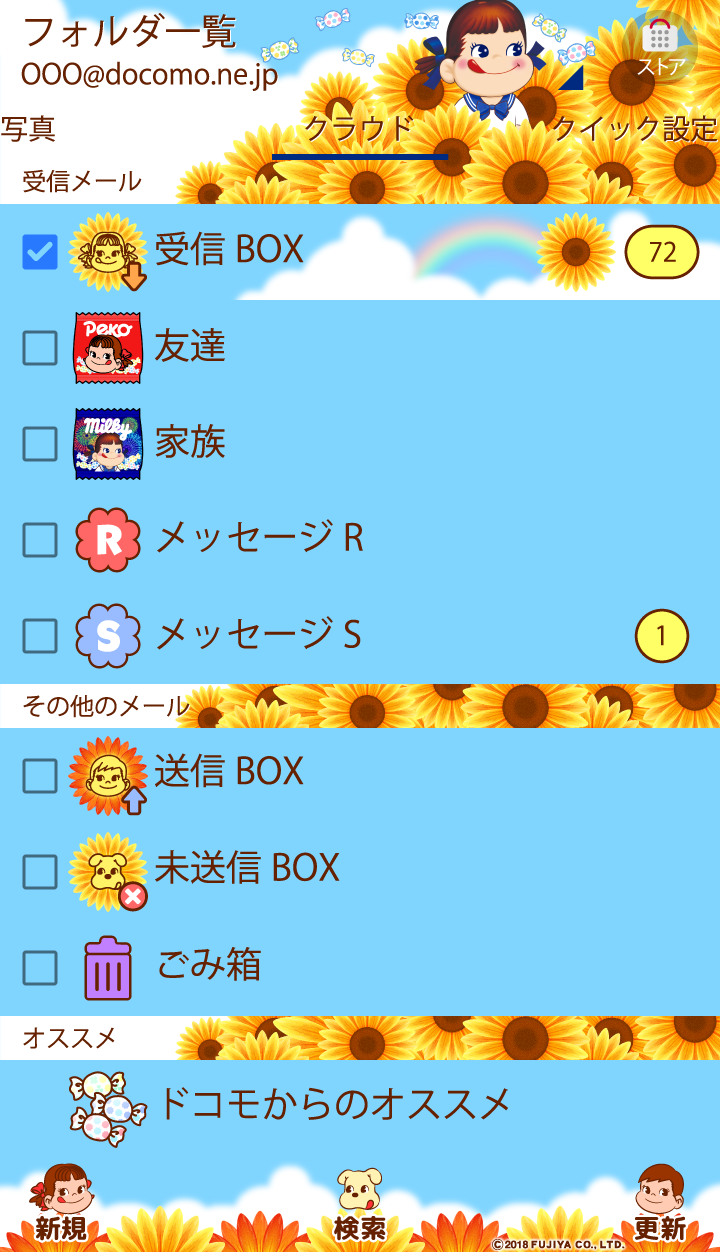Open the メッセージ R folder
The height and width of the screenshot is (1252, 720).
tap(259, 539)
